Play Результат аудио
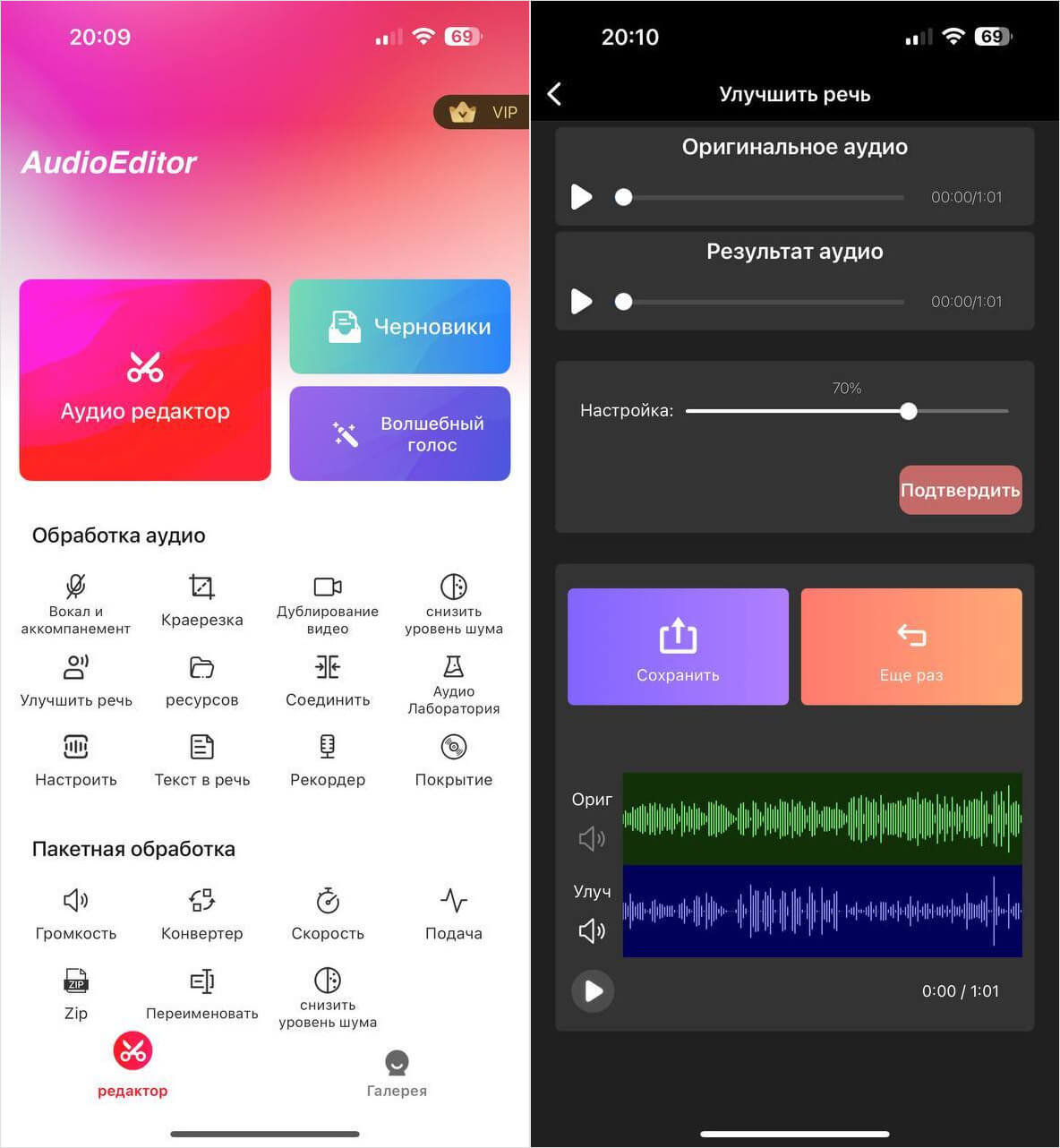1060x1148 pixels. click(582, 302)
